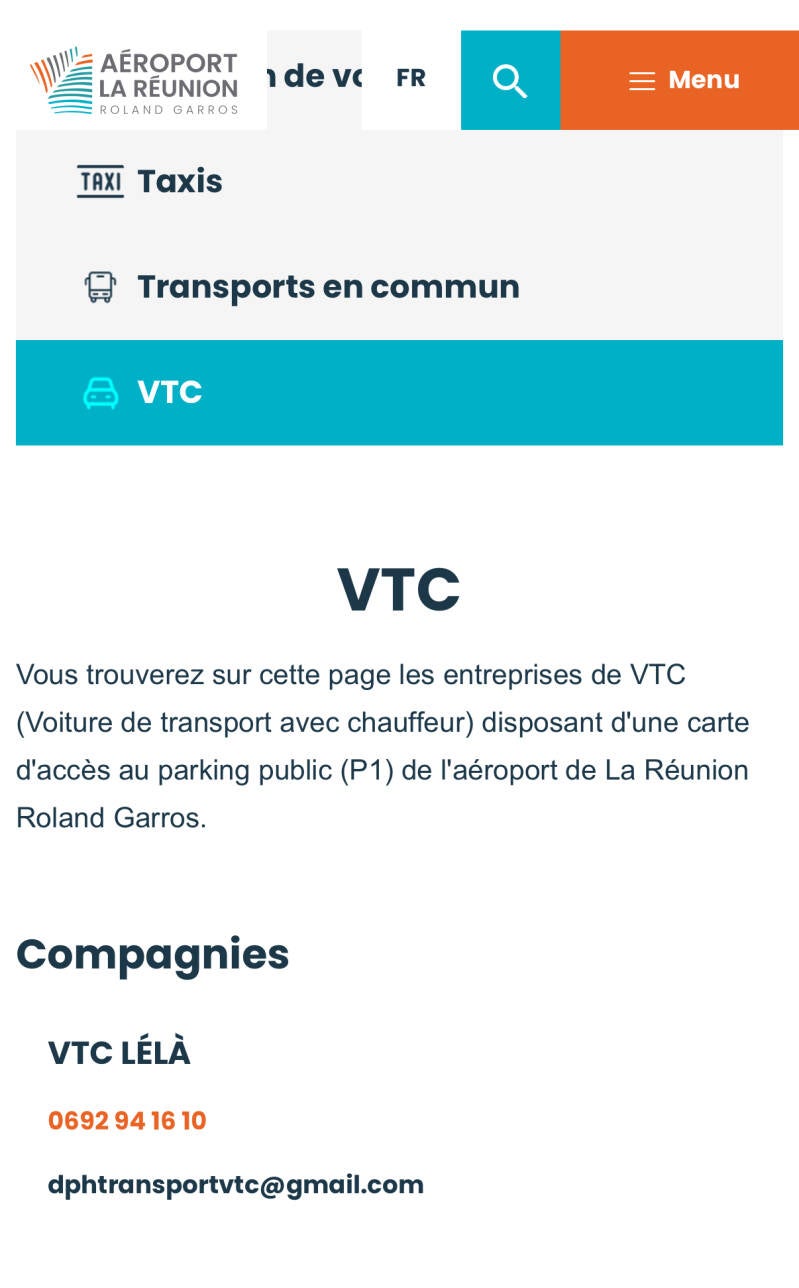This screenshot has height=1288, width=799.
Task: Open the search magnifier
Action: 510,80
